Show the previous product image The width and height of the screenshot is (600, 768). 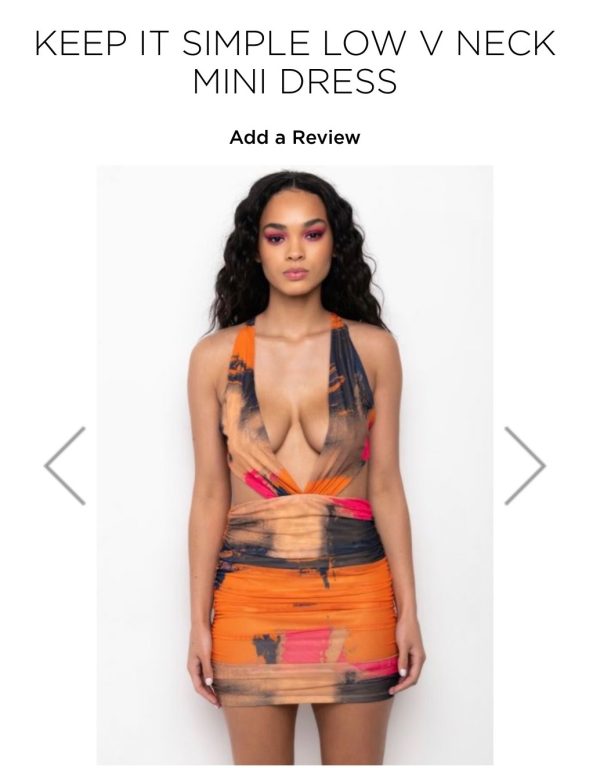tap(65, 466)
